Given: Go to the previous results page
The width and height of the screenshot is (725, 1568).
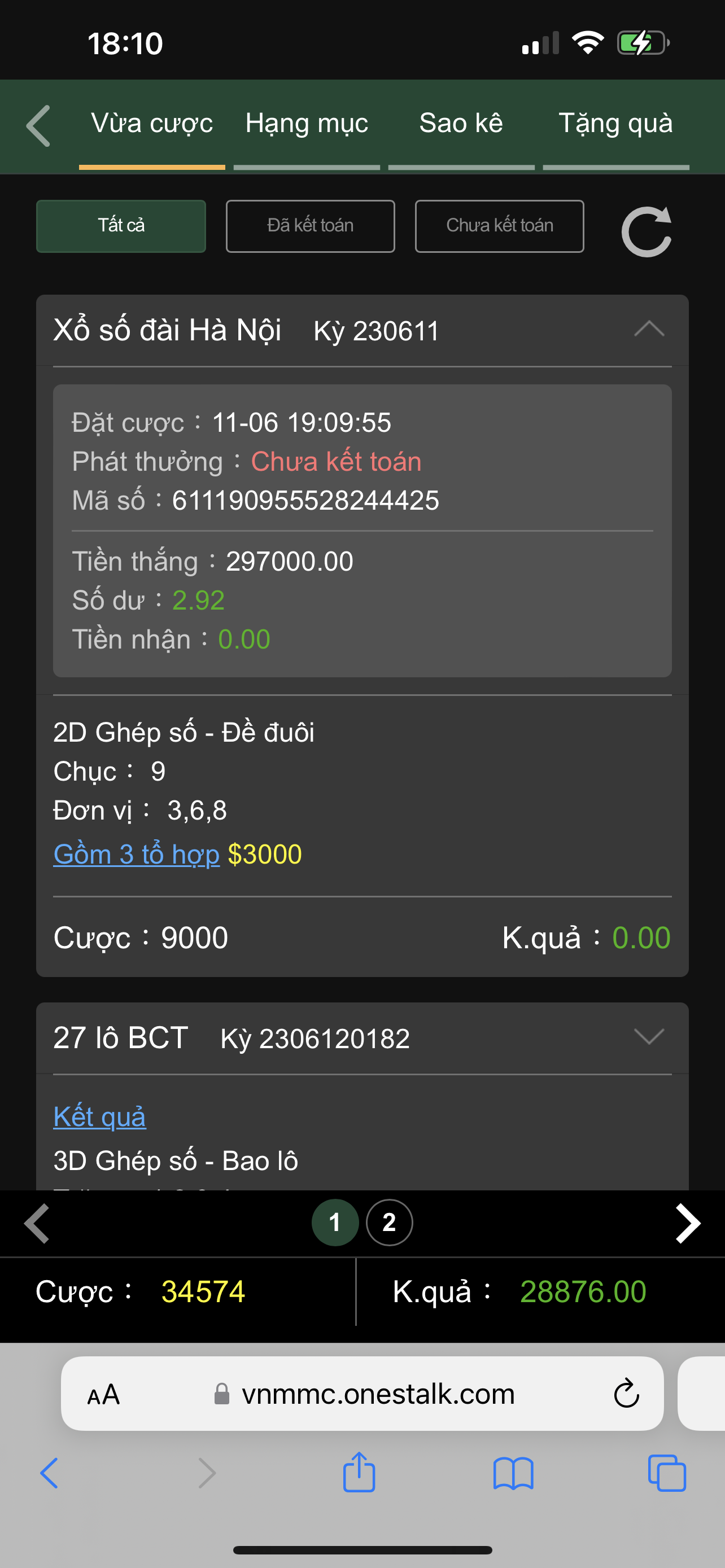Looking at the screenshot, I should [x=37, y=1223].
